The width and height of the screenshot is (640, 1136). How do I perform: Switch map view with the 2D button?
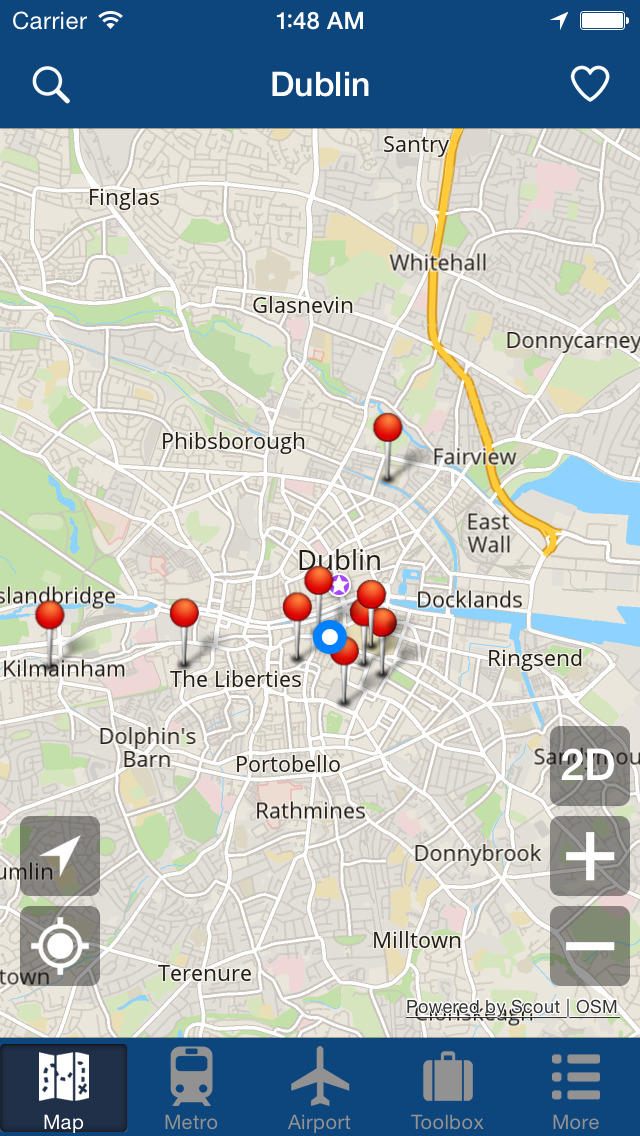coord(589,766)
